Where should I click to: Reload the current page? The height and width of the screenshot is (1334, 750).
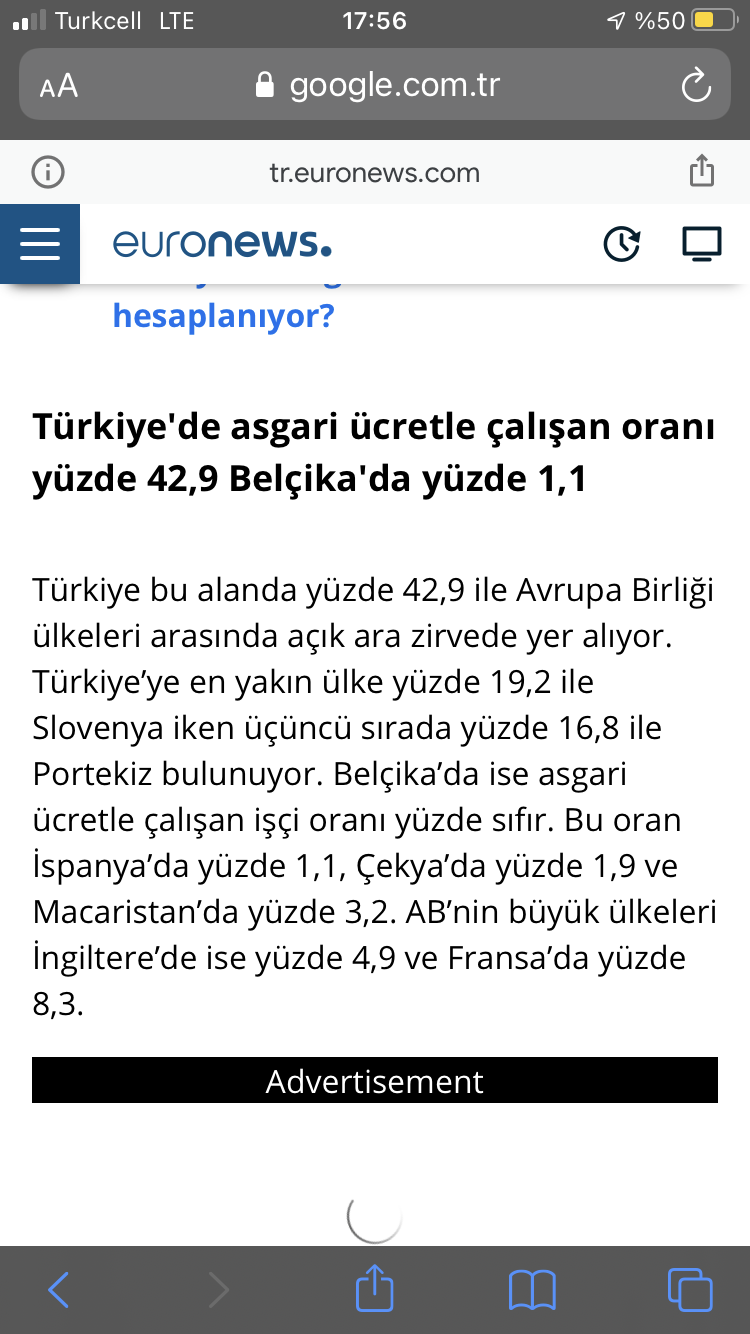point(695,86)
